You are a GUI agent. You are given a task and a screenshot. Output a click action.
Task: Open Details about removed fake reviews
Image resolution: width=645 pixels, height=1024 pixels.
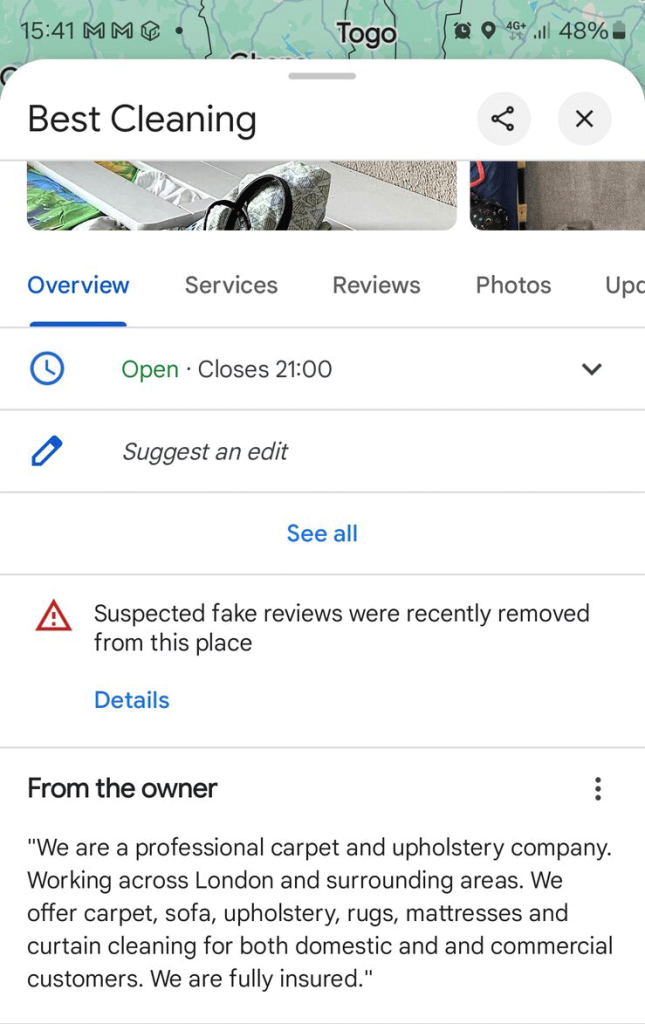[132, 700]
